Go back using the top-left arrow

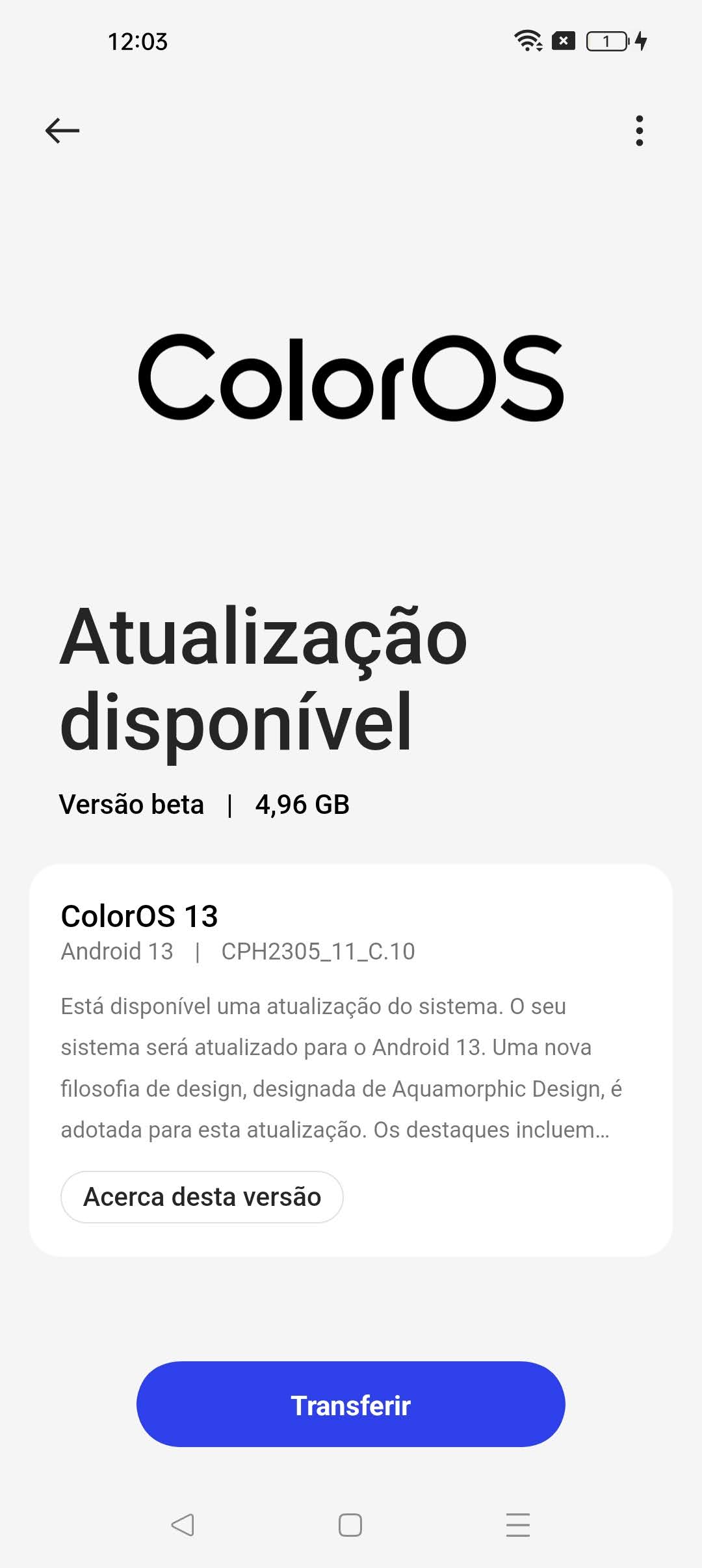tap(62, 131)
